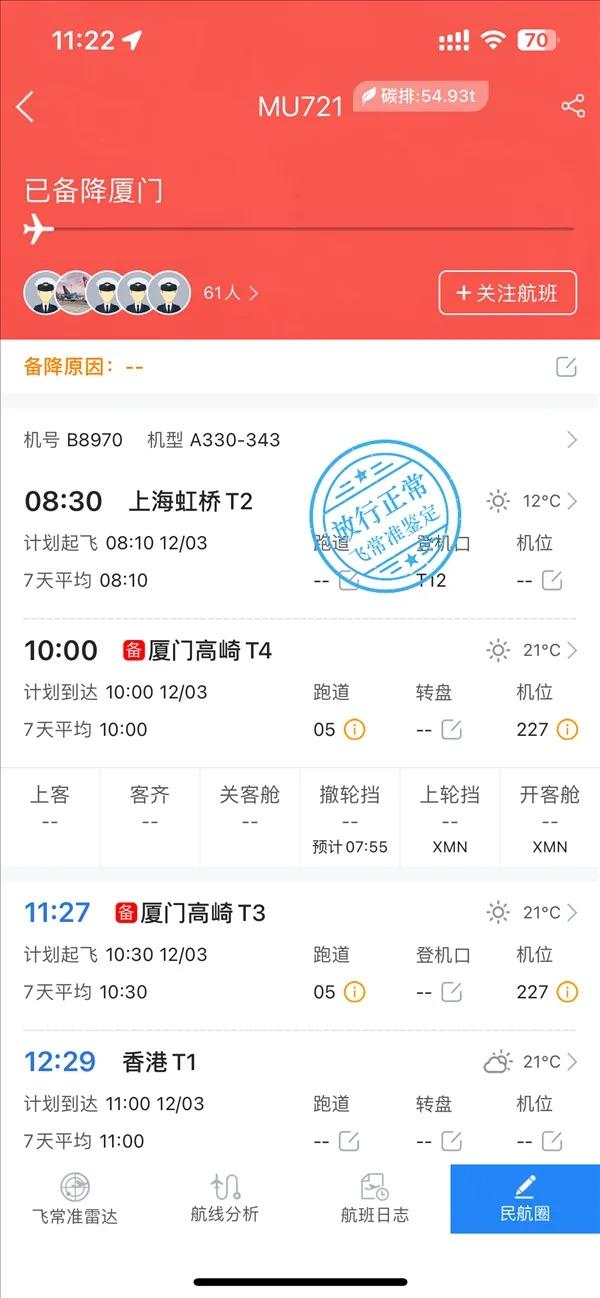Edit the 登机口 gate for 11:27 departure
The height and width of the screenshot is (1298, 600).
click(x=451, y=992)
